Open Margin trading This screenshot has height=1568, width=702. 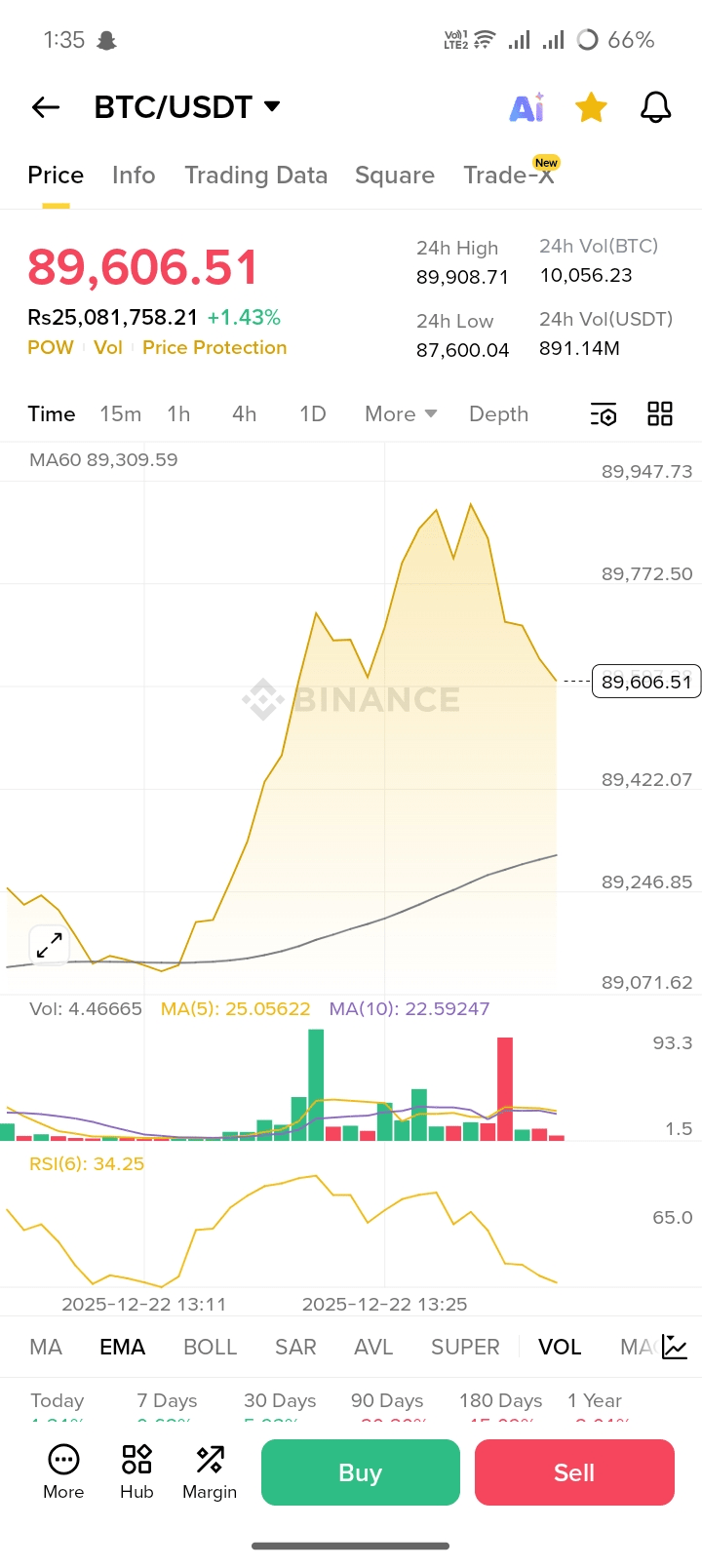(x=210, y=1472)
